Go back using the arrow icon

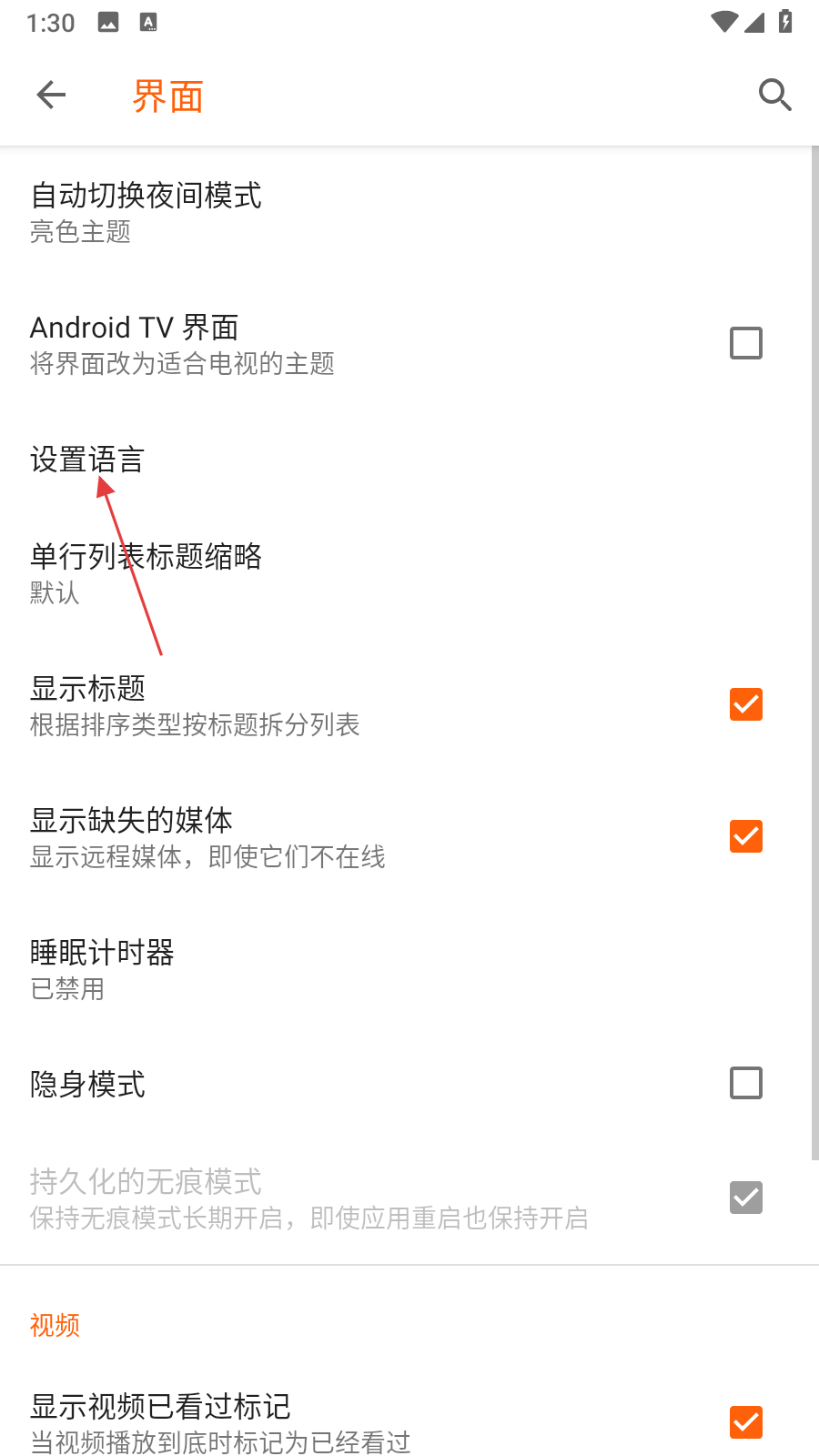click(x=52, y=95)
